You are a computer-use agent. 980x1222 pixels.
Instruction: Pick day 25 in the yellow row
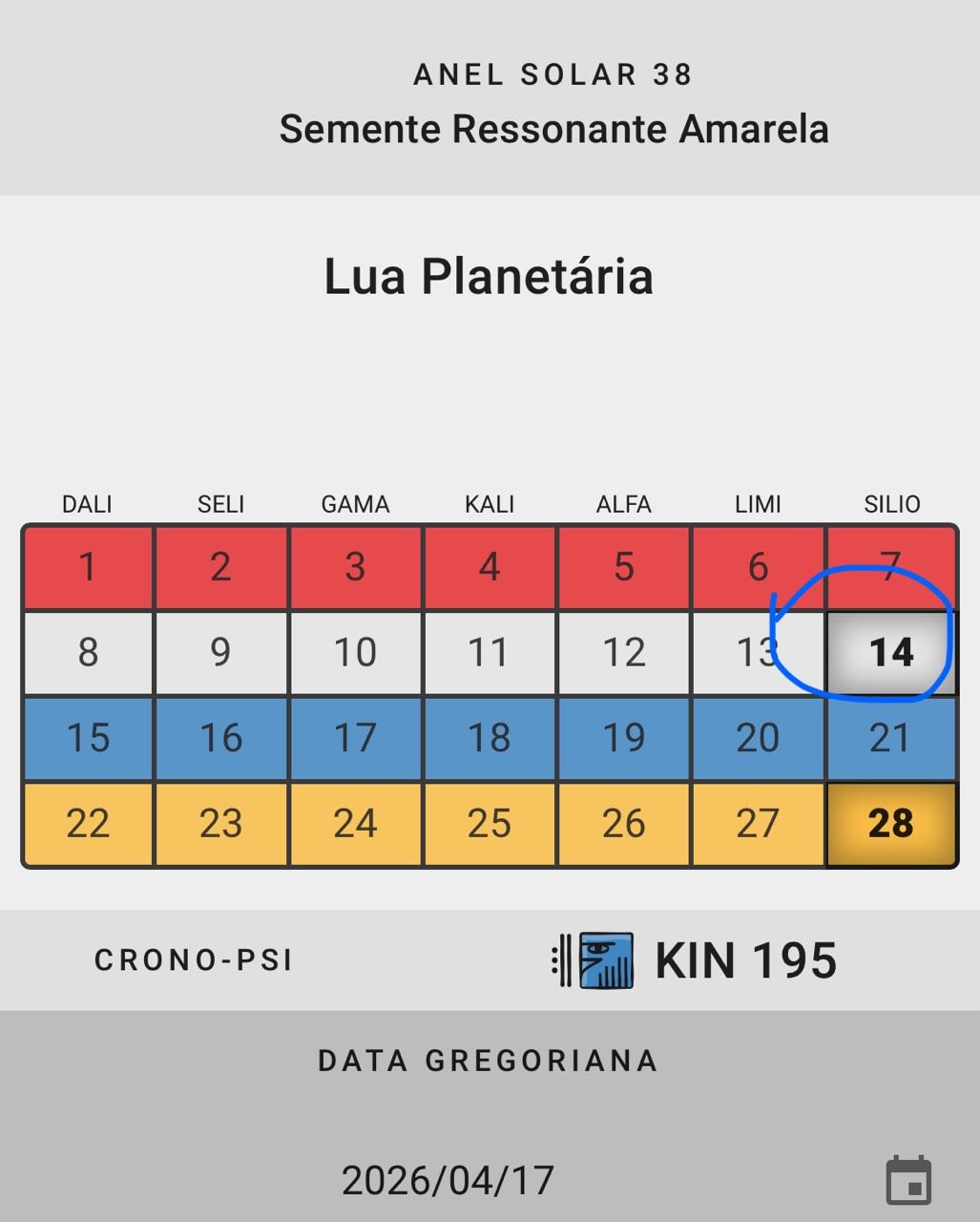[490, 824]
